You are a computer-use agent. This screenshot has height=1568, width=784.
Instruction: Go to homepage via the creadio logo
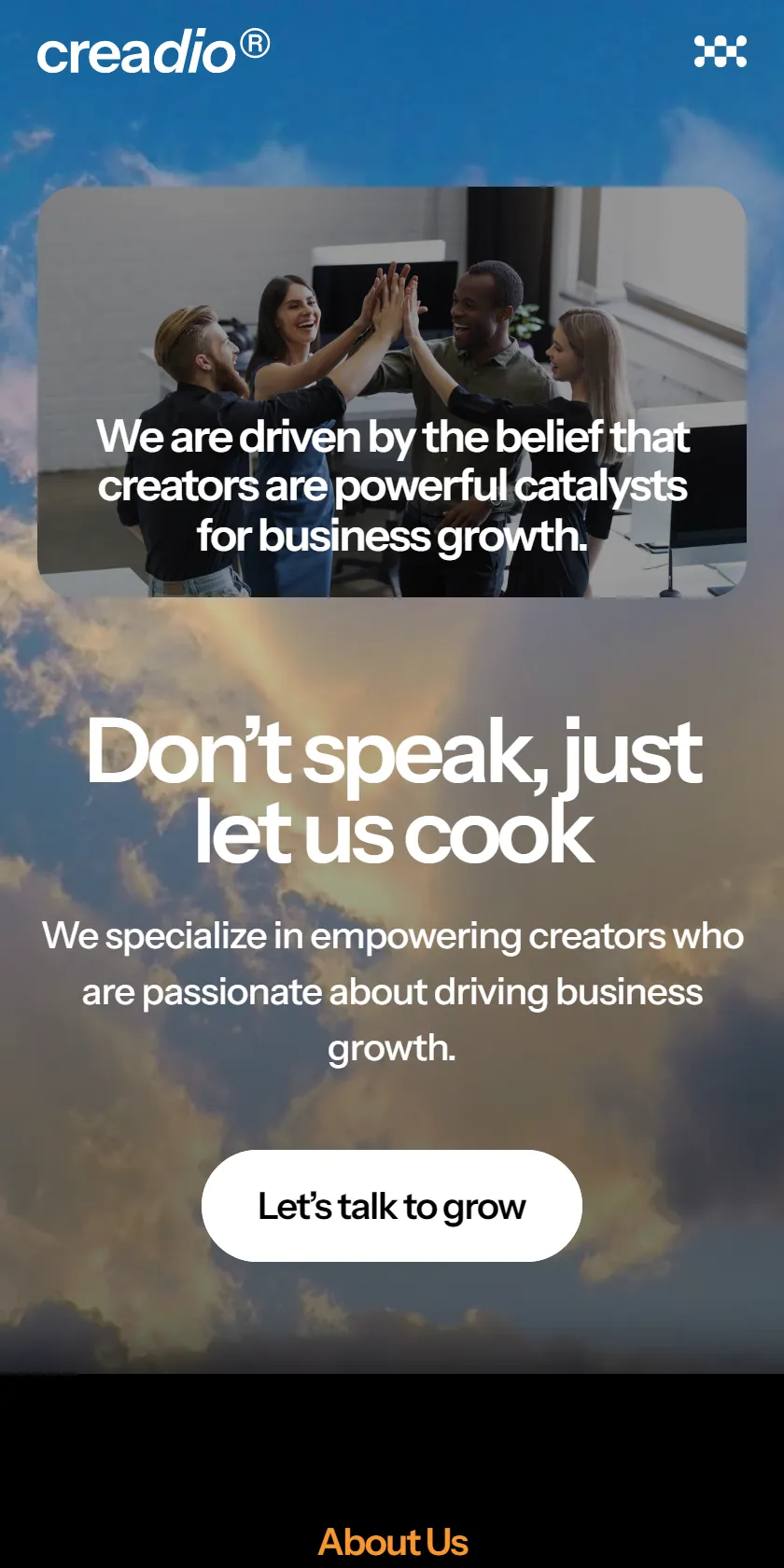click(x=154, y=52)
